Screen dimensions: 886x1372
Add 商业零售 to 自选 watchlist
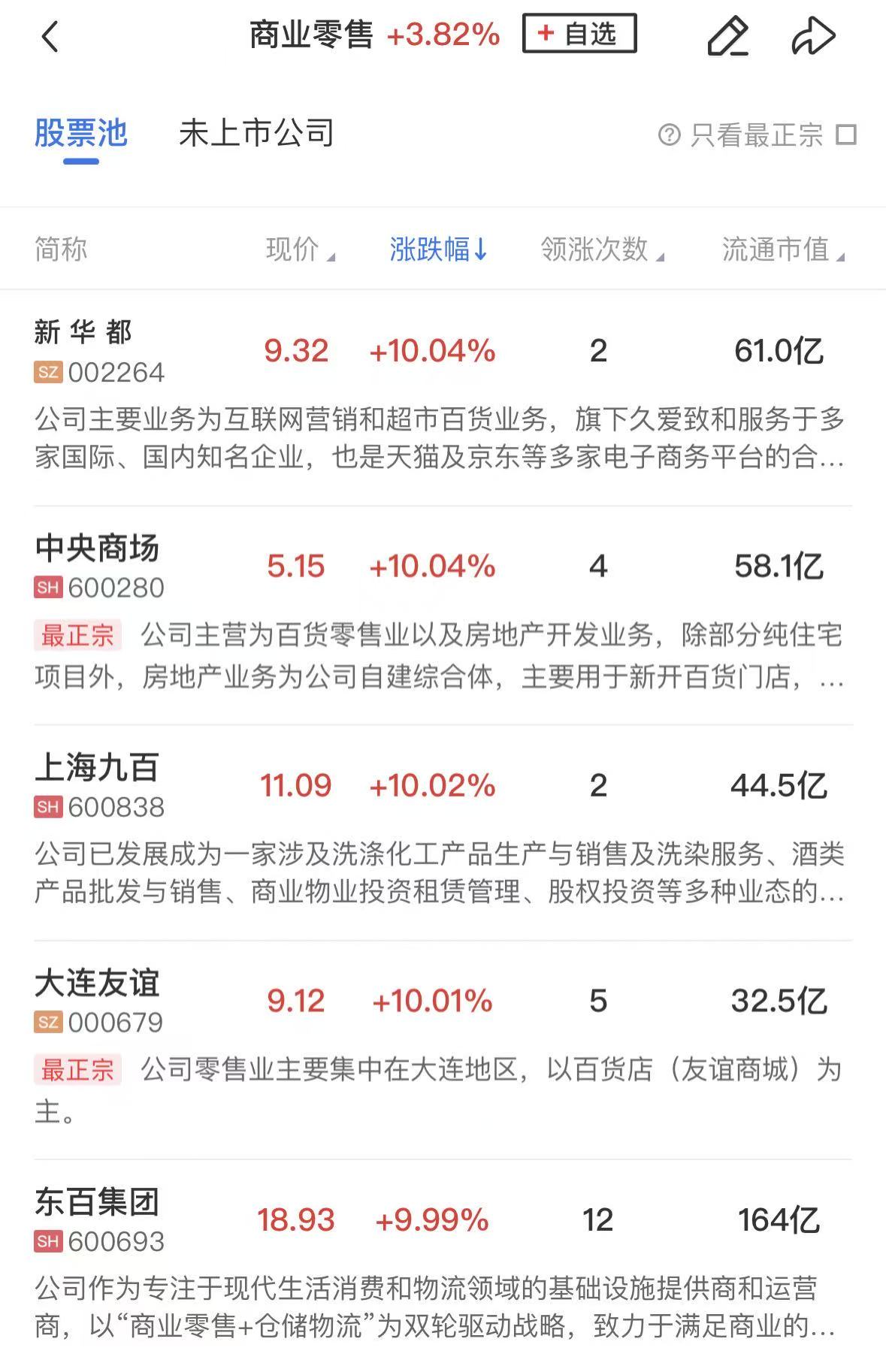[x=579, y=34]
